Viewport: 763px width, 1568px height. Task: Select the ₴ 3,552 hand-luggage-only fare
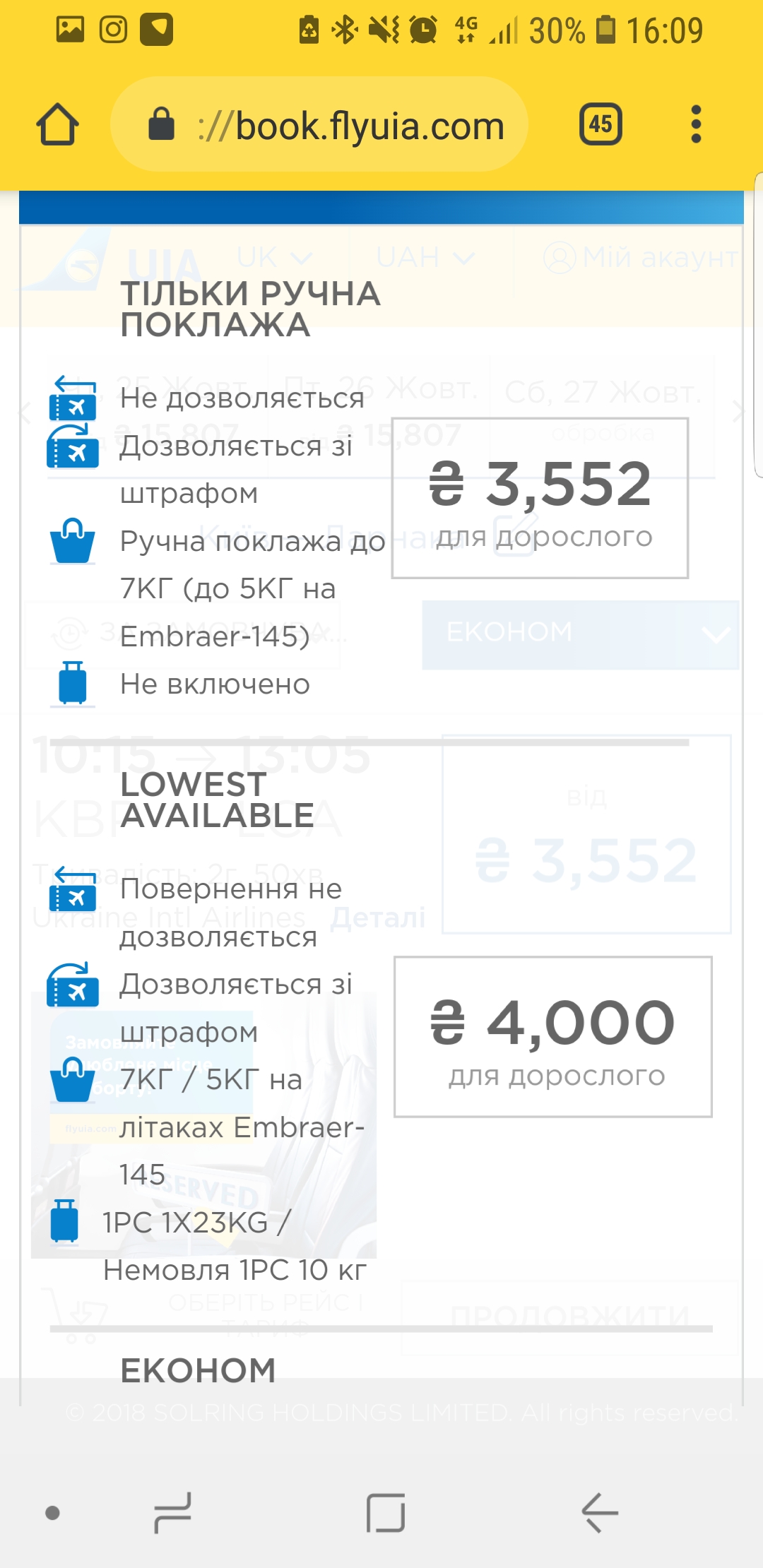point(540,498)
